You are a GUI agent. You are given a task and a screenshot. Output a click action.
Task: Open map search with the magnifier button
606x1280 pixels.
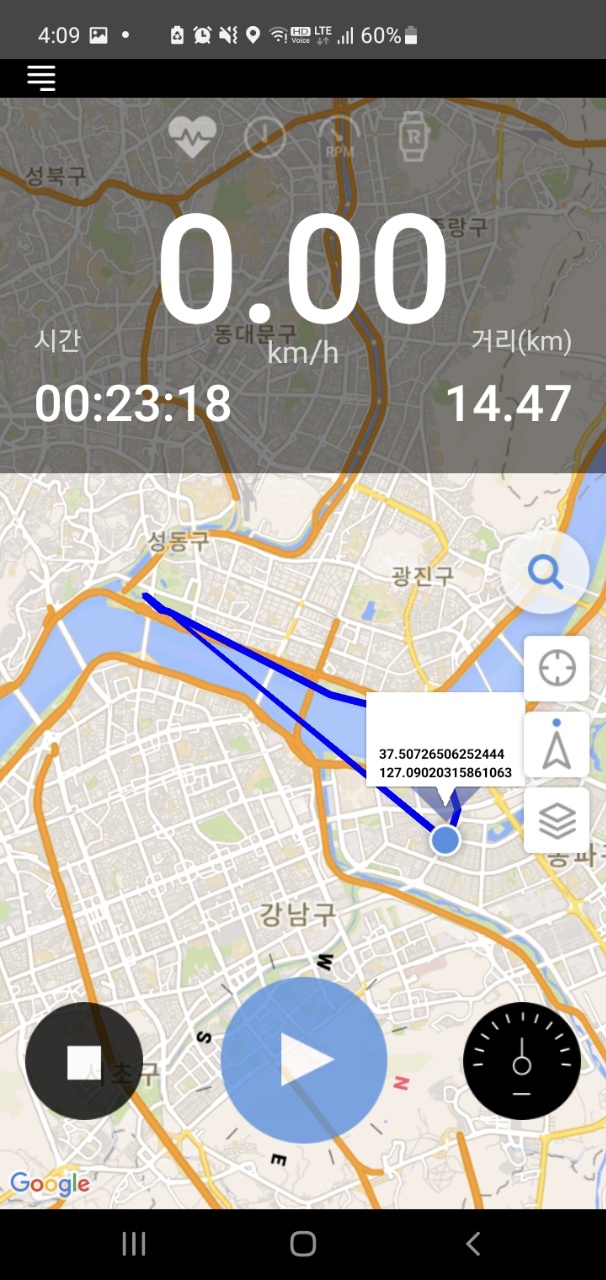(545, 573)
